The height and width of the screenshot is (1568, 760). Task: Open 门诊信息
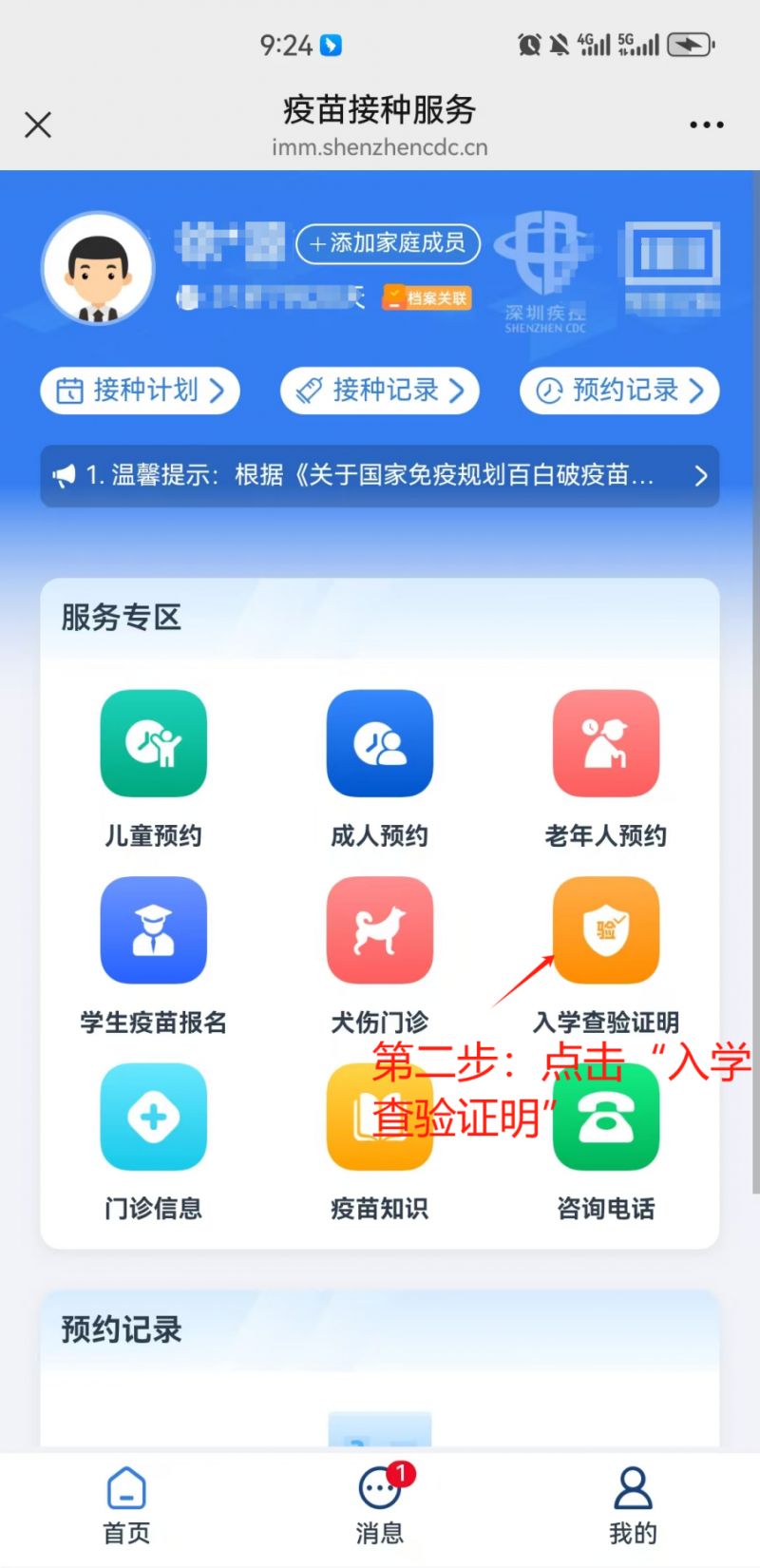click(x=153, y=1117)
